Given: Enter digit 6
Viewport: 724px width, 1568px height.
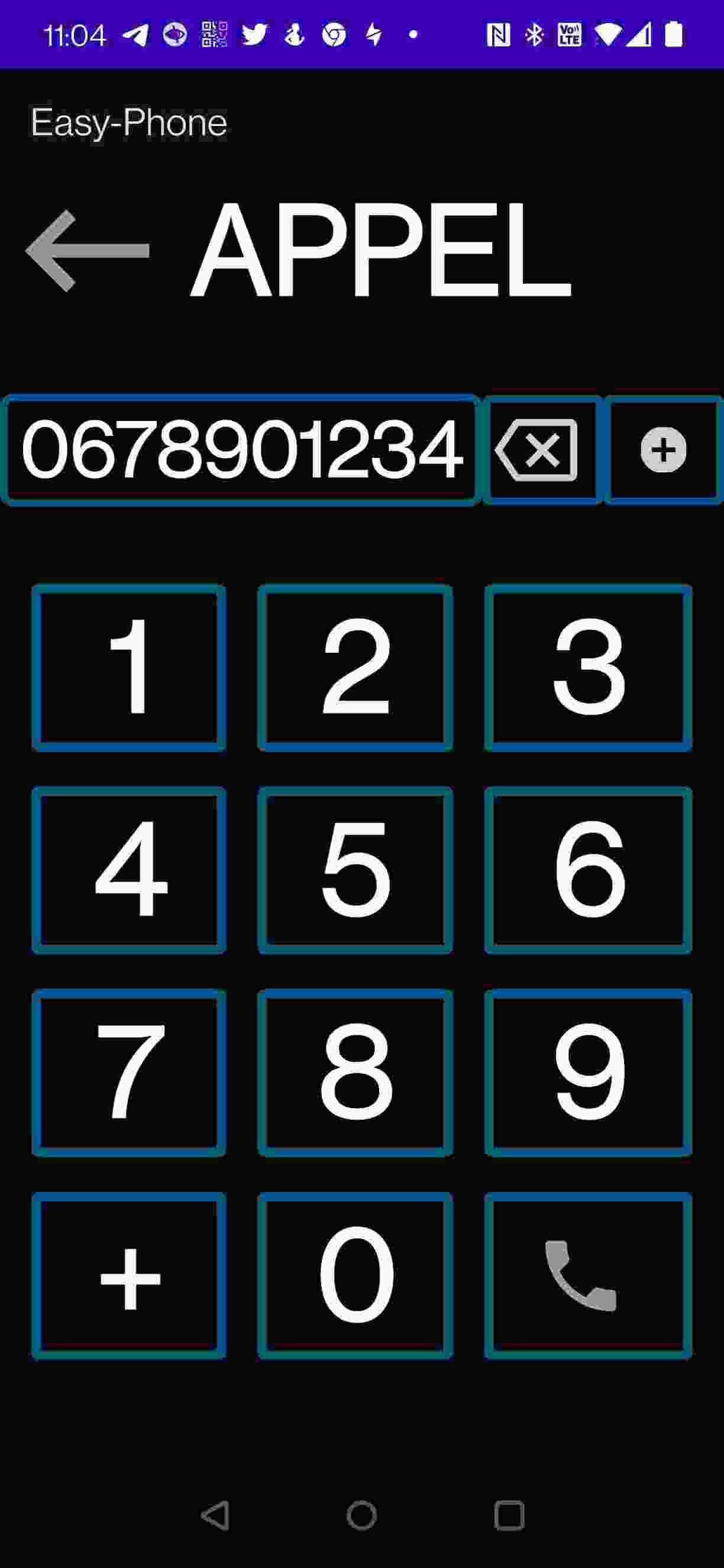Looking at the screenshot, I should 587,870.
